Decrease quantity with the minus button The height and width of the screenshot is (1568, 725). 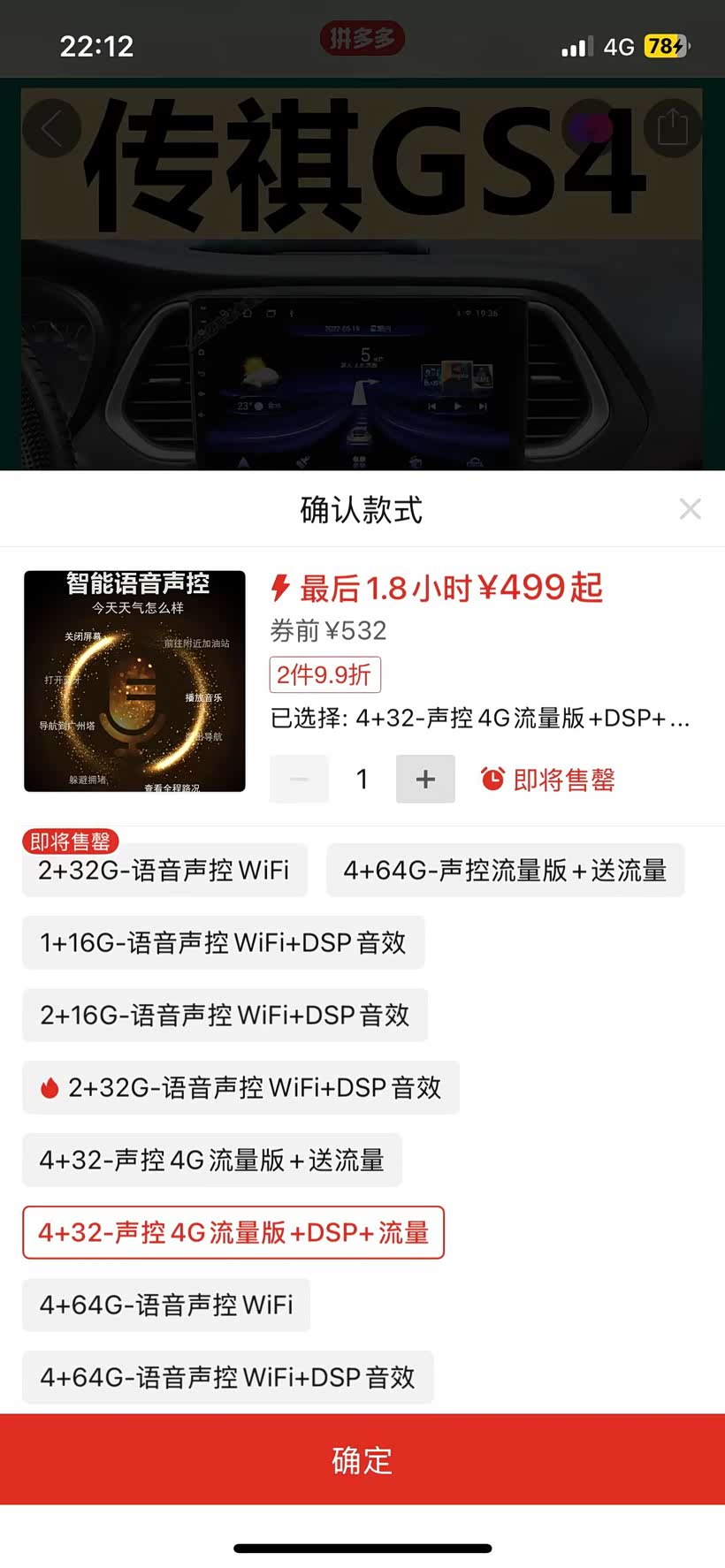[x=299, y=779]
